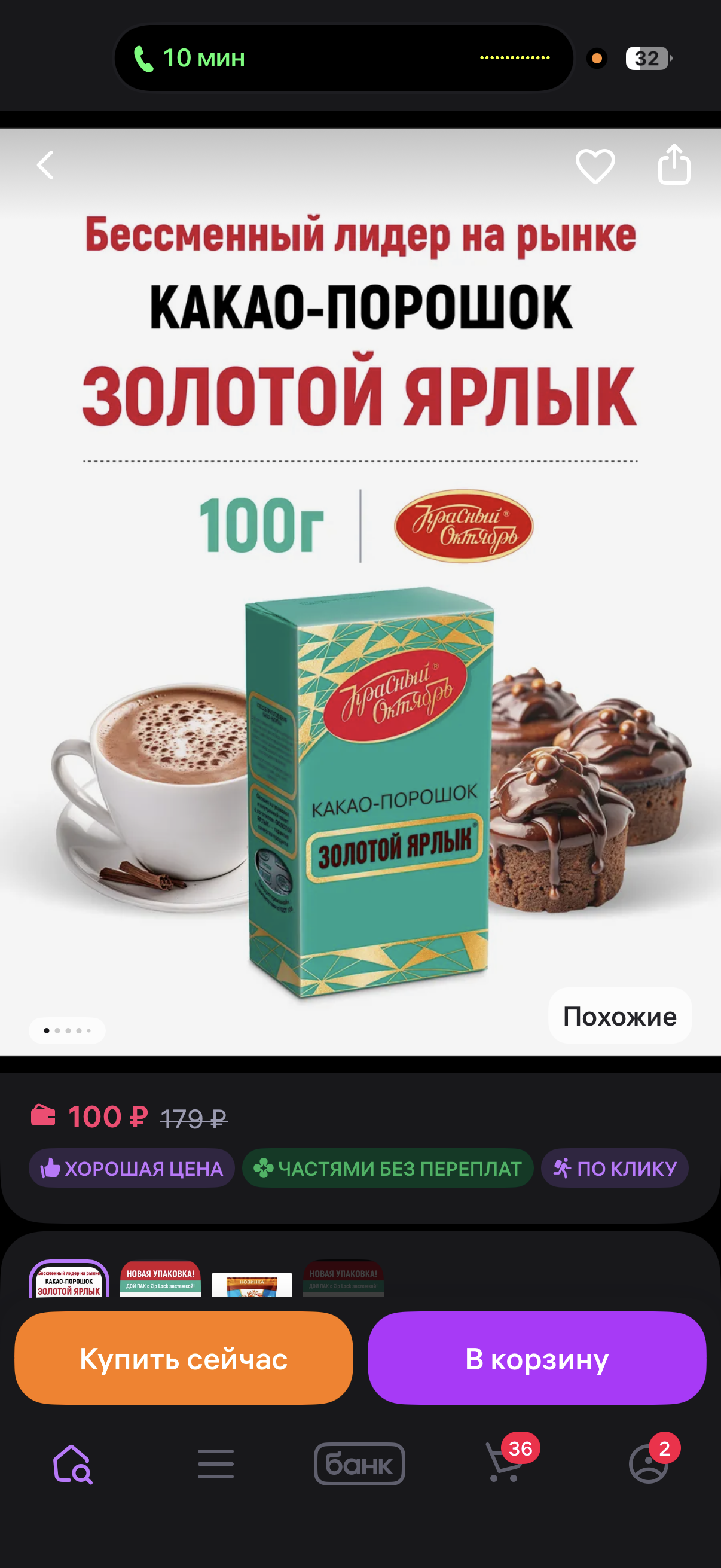Select the second НОВАЯ УПАКОВКА thumbnail
The height and width of the screenshot is (1568, 721).
161,1279
